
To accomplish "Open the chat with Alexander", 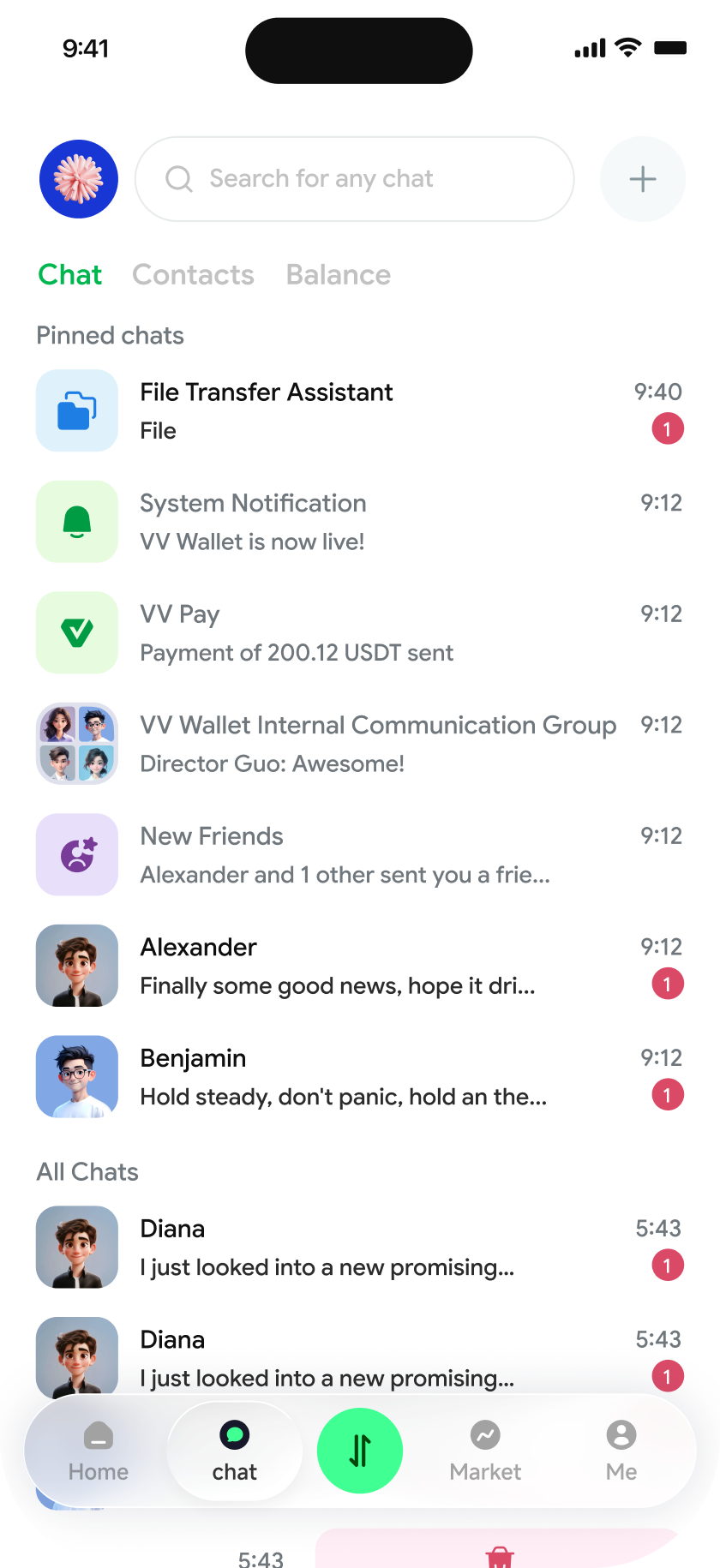I will (x=360, y=966).
